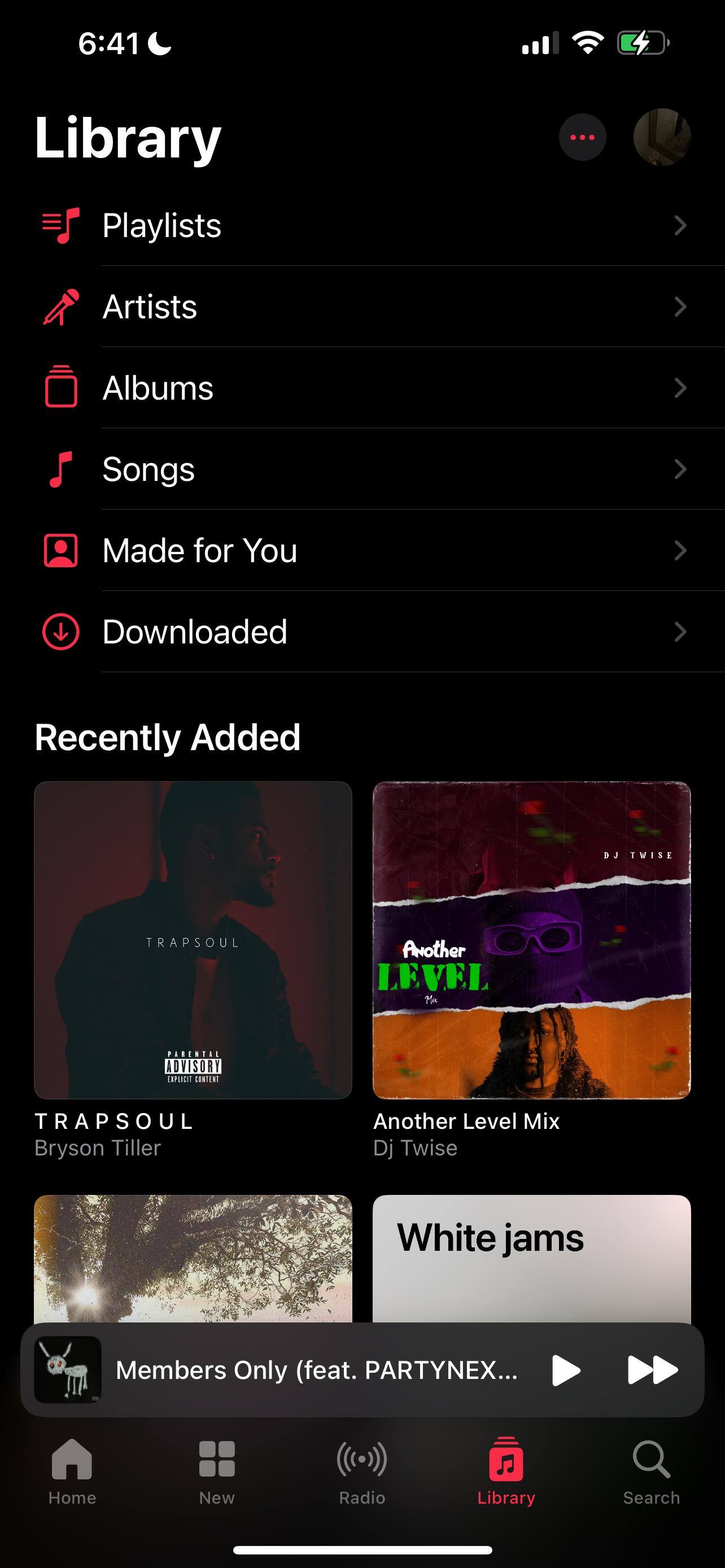Viewport: 725px width, 1568px height.
Task: Open Another Level Mix by Dj Twise
Action: (531, 940)
